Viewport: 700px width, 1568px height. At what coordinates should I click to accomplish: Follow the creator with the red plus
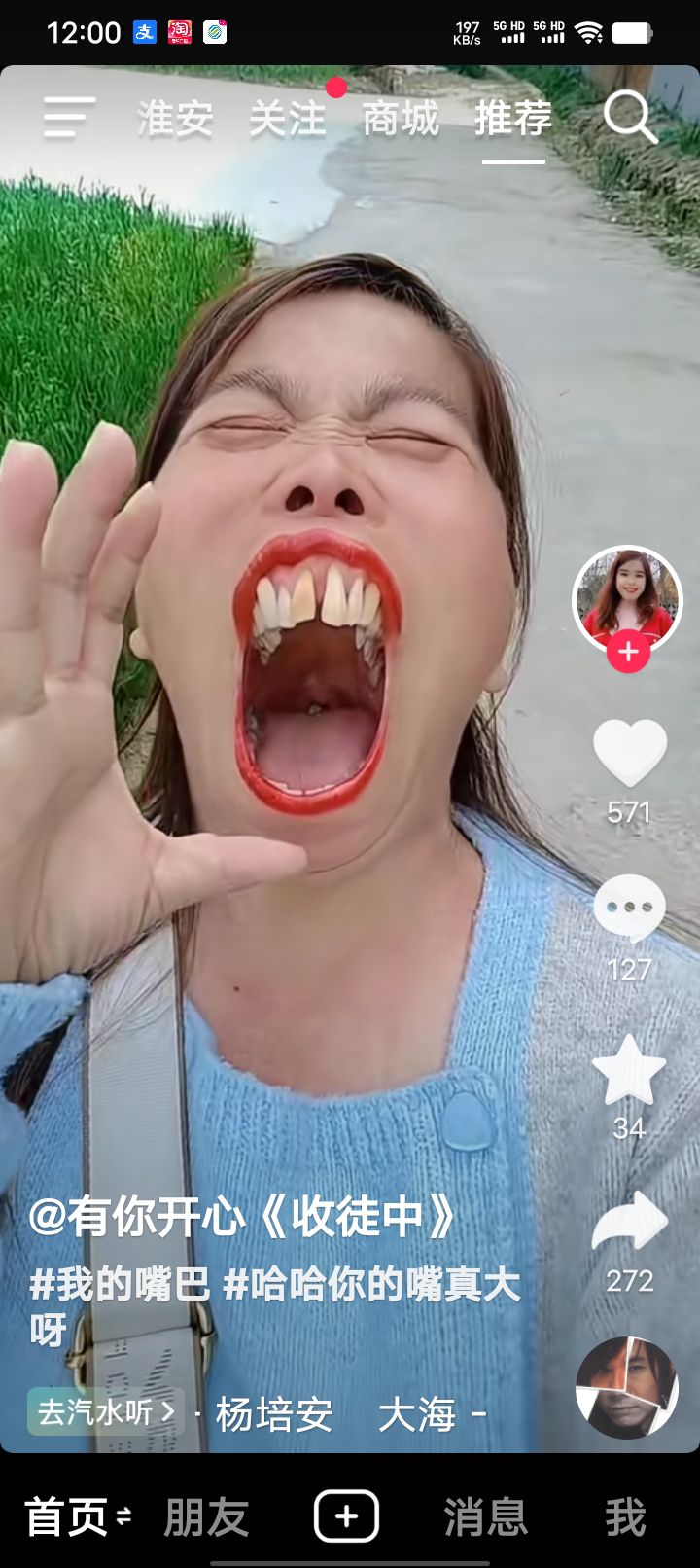pos(628,652)
